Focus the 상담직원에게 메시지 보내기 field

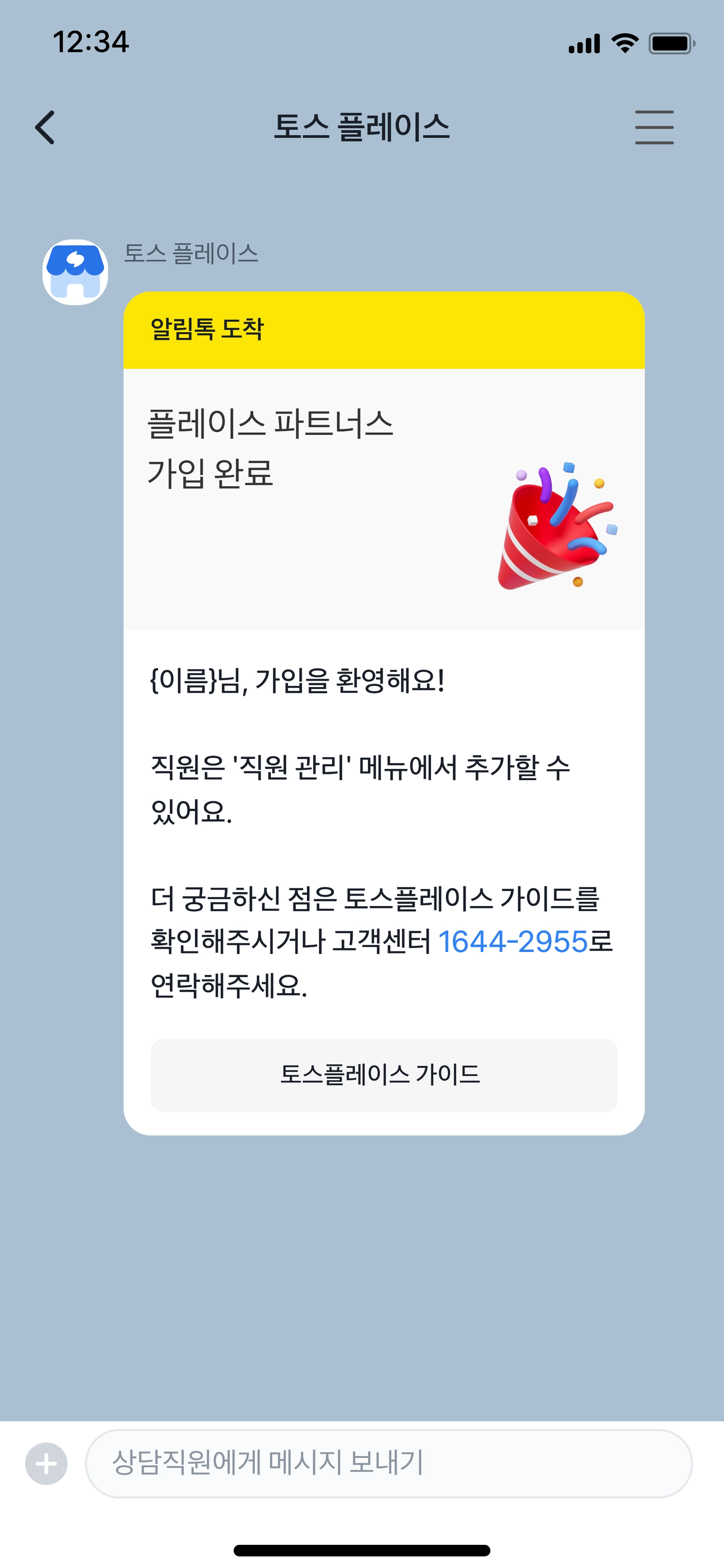388,1463
